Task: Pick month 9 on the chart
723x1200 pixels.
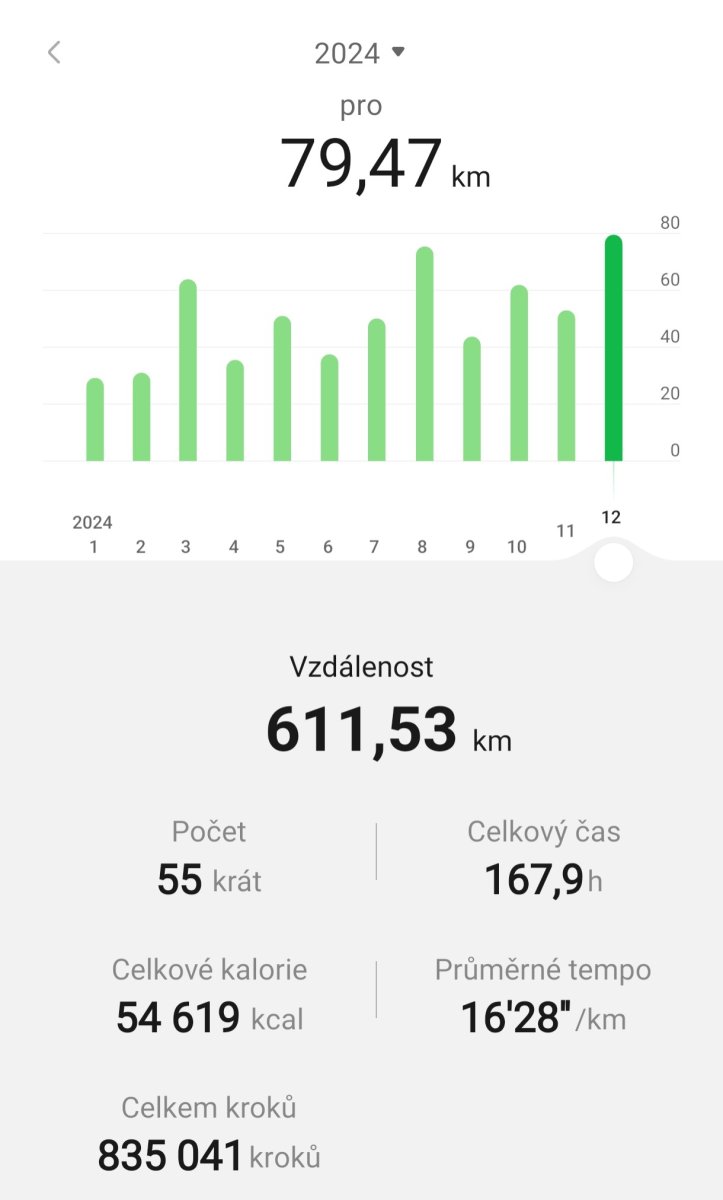Action: pyautogui.click(x=471, y=399)
